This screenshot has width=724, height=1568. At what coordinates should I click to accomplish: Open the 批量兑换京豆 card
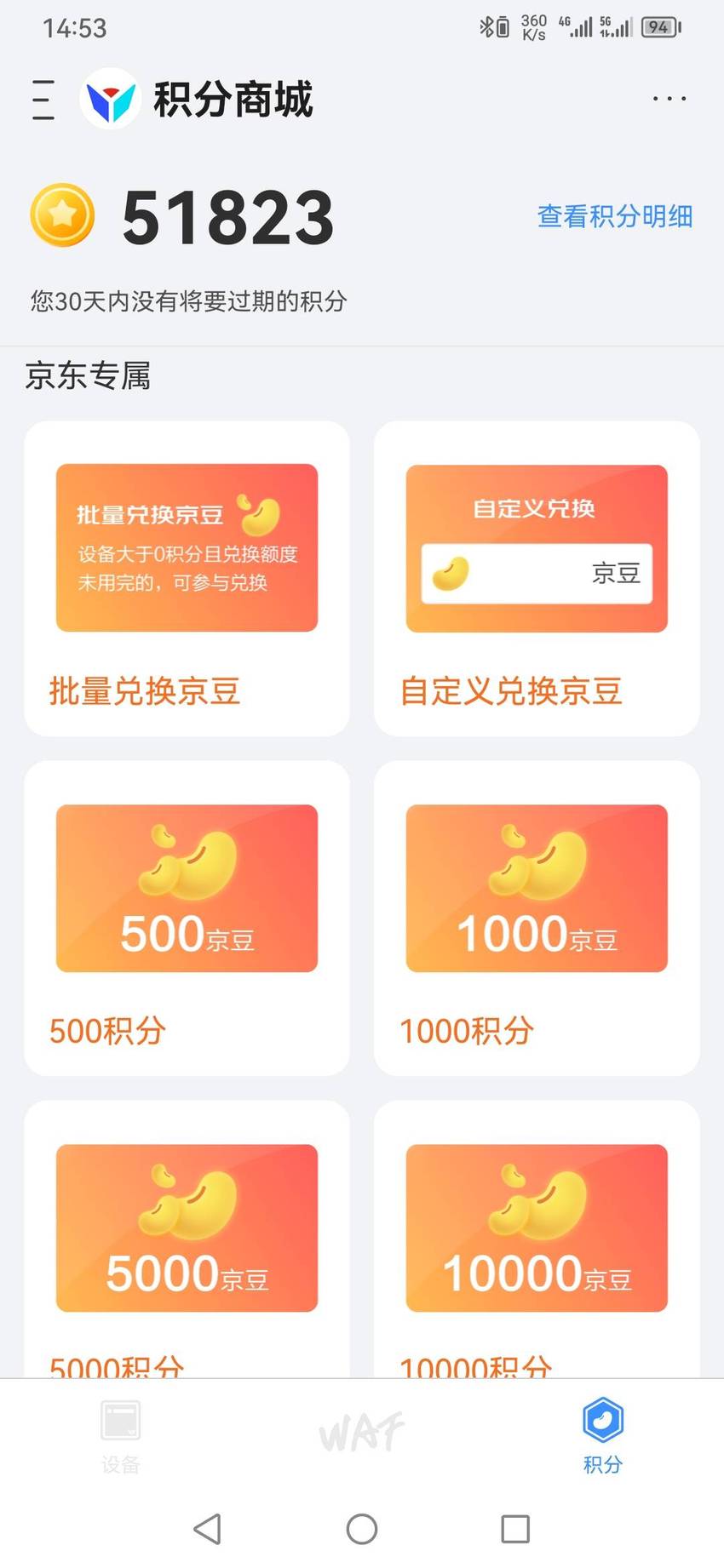187,579
